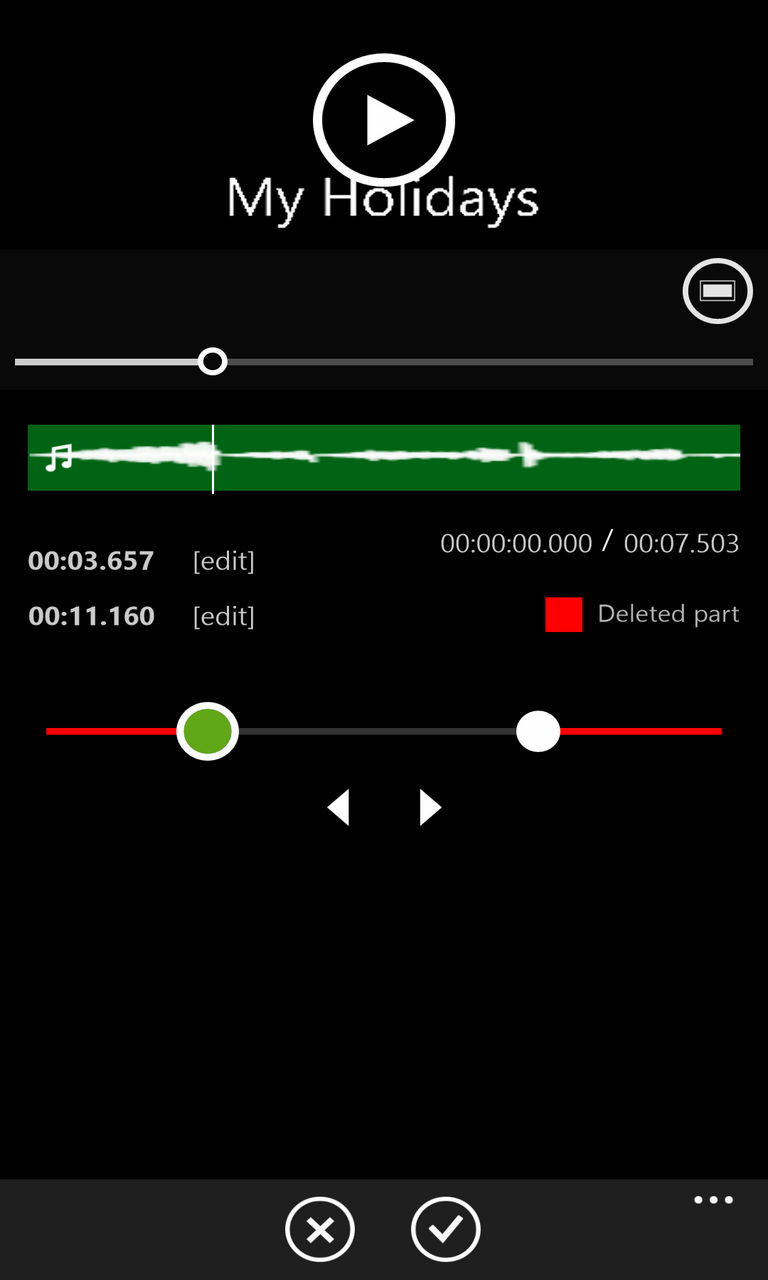
Task: Tap the playhead line on the green waveform
Action: click(x=214, y=458)
